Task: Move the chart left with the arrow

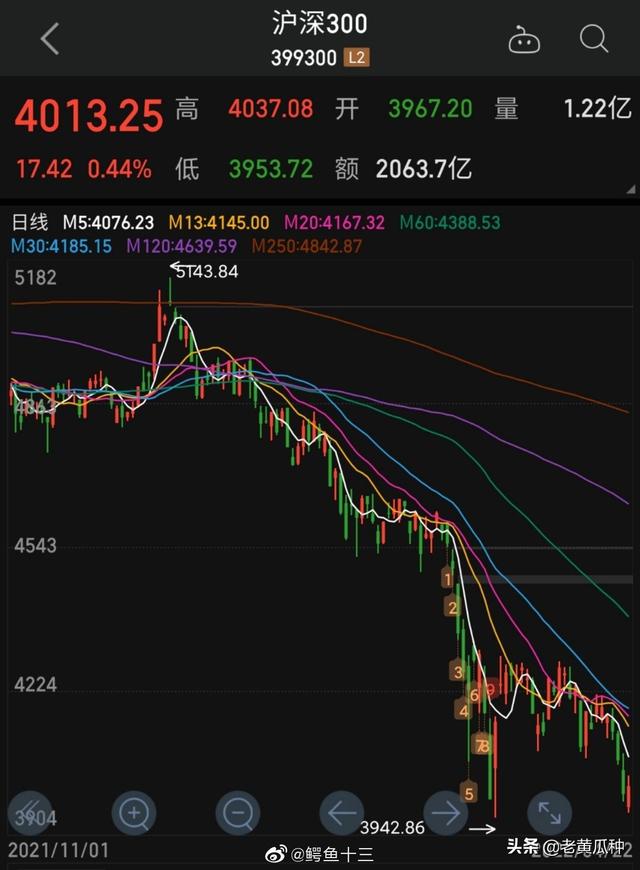Action: click(x=343, y=812)
